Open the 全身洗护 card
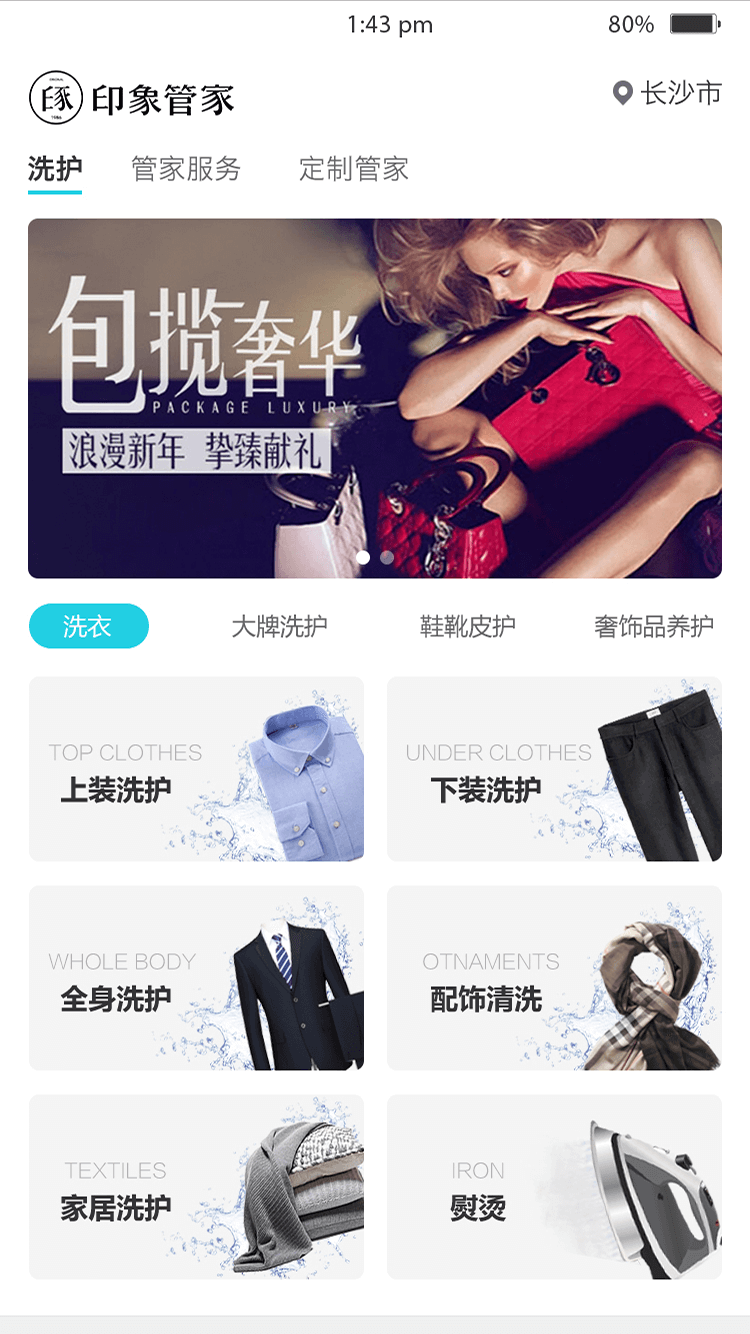 pyautogui.click(x=196, y=977)
